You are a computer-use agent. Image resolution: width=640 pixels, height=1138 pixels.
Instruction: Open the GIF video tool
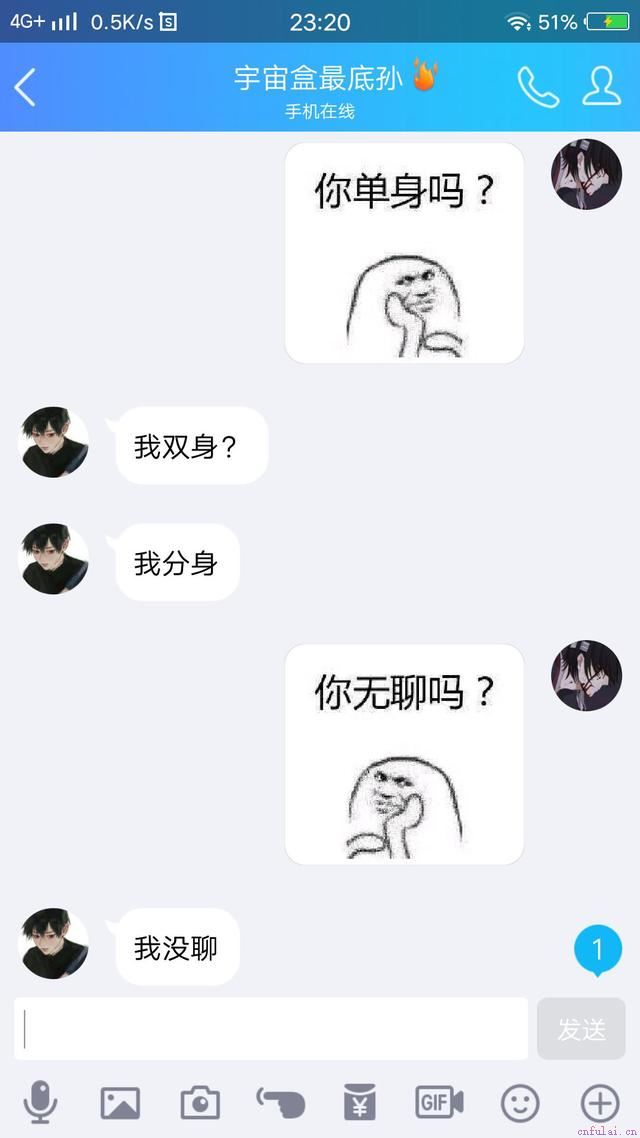(439, 1103)
